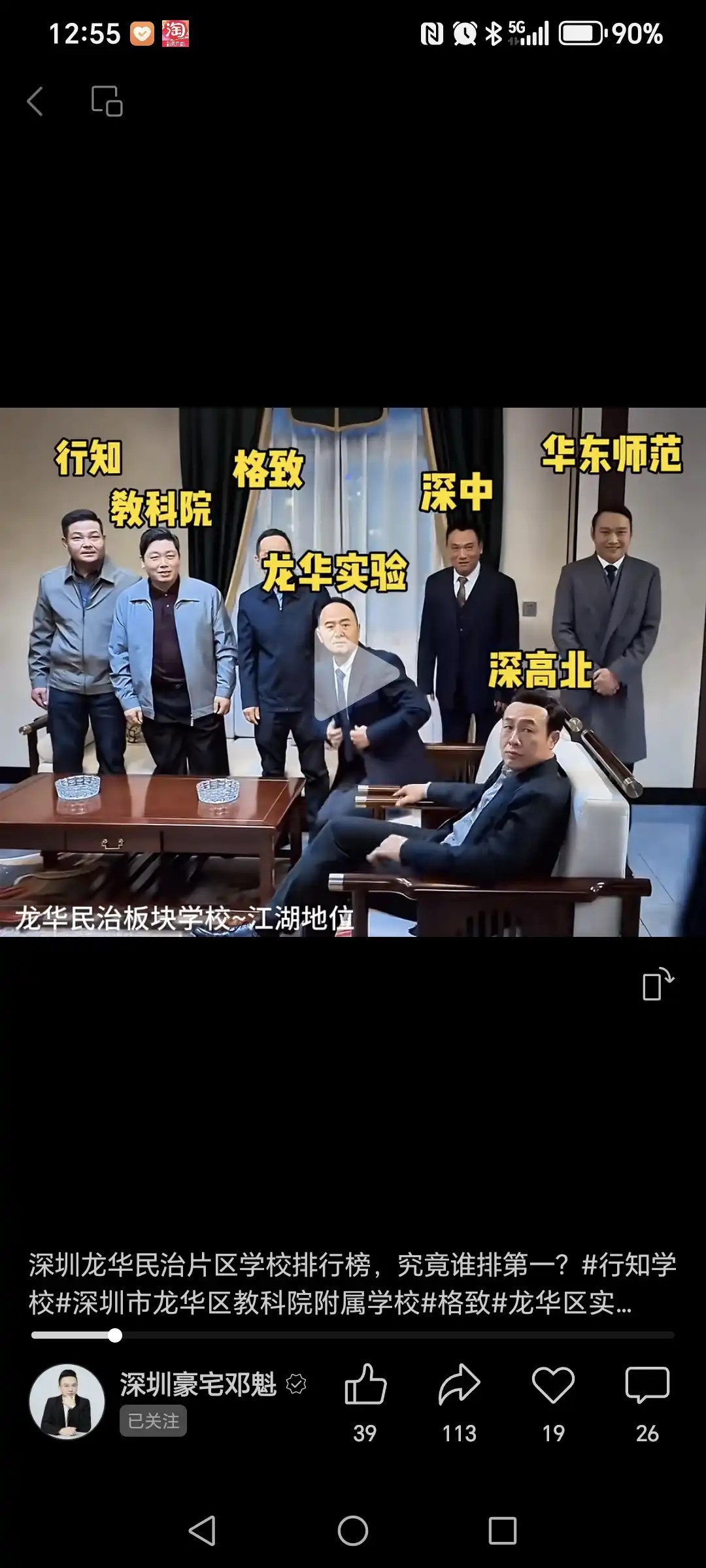The height and width of the screenshot is (1568, 706).
Task: Go to the system home screen
Action: pos(353,1530)
